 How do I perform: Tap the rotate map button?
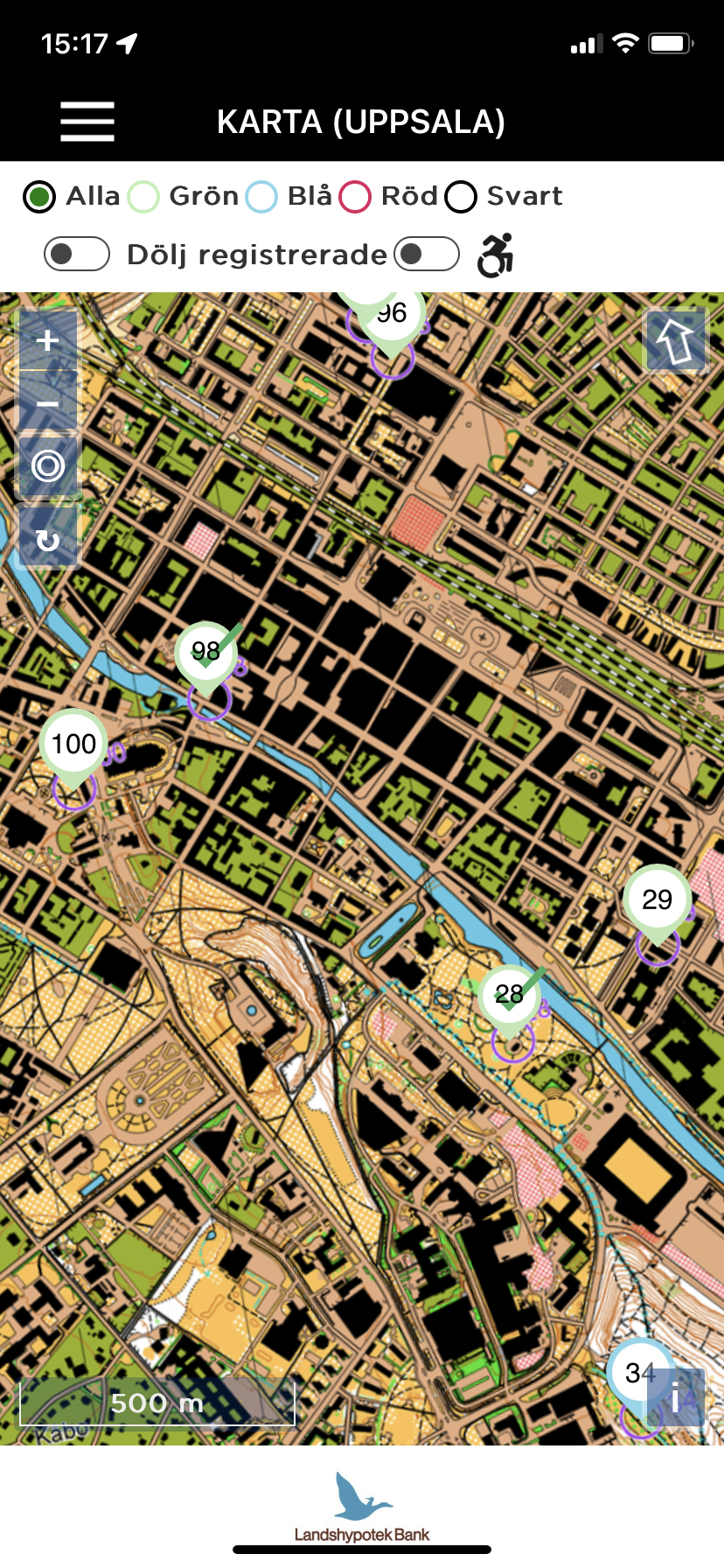tap(48, 537)
